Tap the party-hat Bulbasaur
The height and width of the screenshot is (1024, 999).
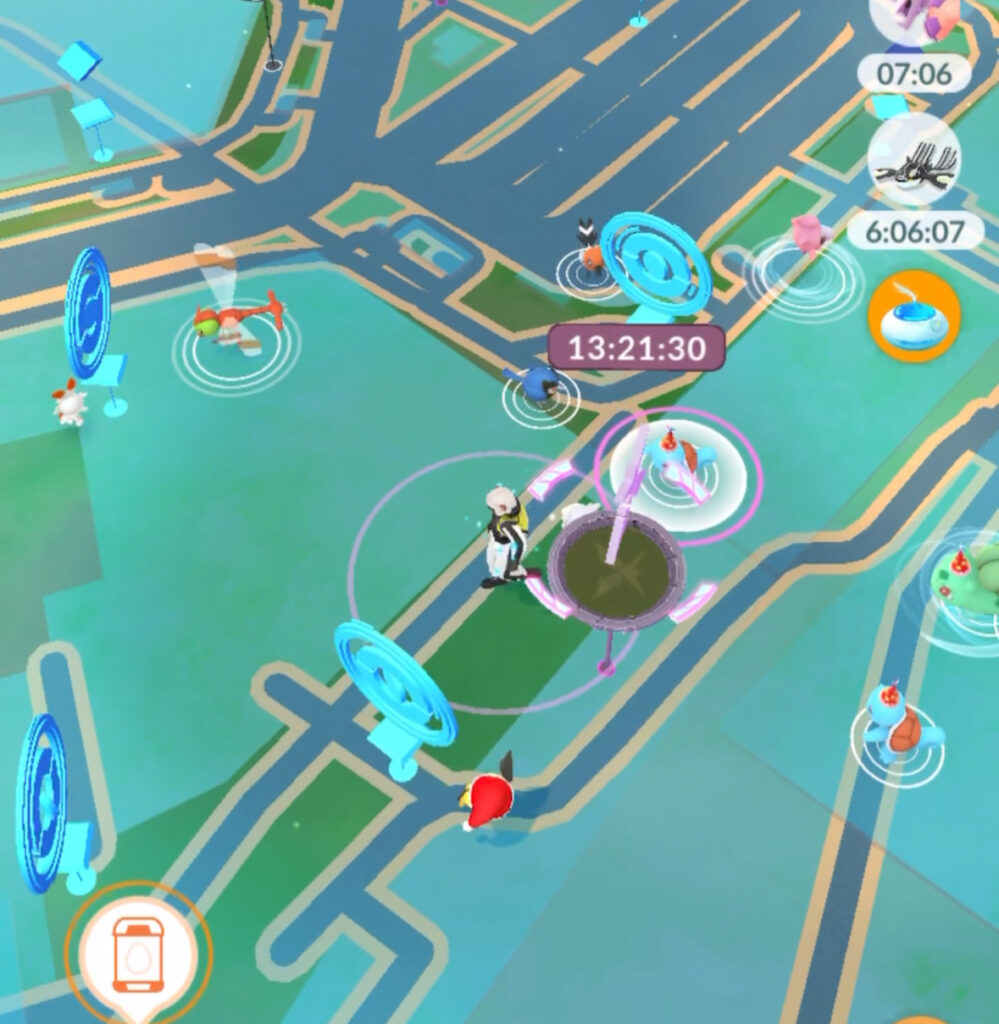coord(964,580)
